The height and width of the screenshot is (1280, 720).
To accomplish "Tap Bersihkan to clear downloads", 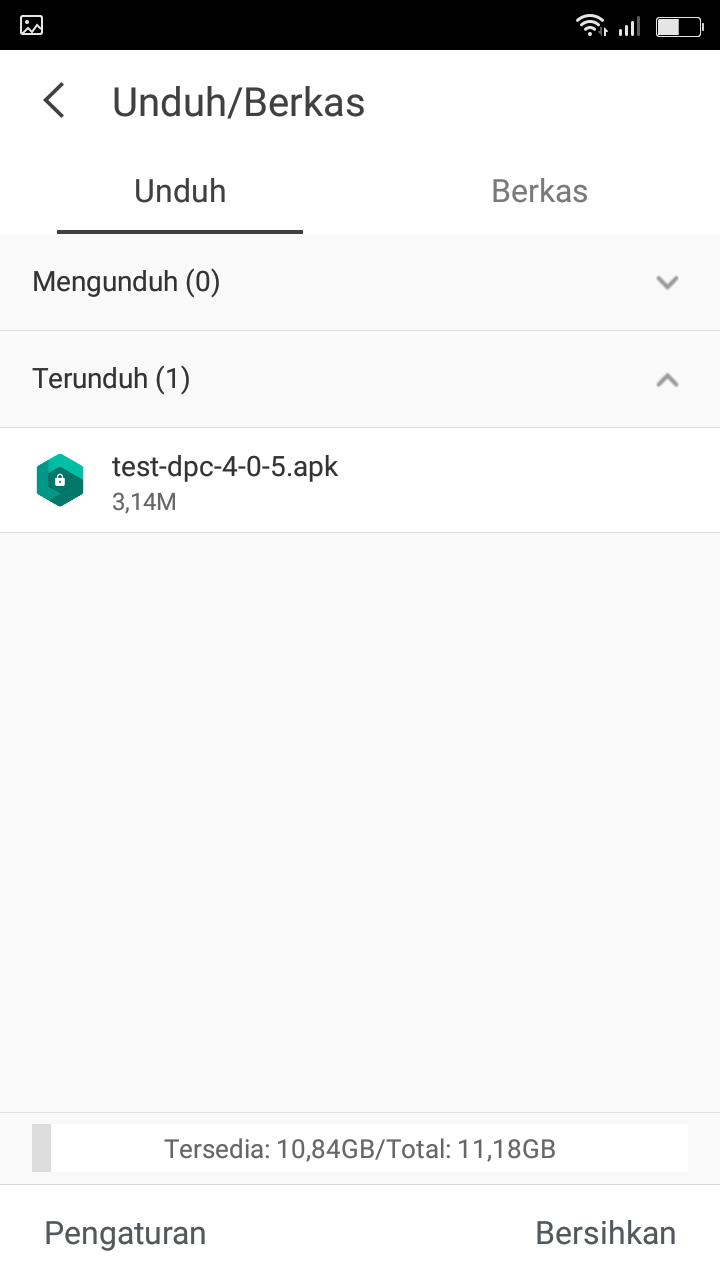I will click(605, 1233).
